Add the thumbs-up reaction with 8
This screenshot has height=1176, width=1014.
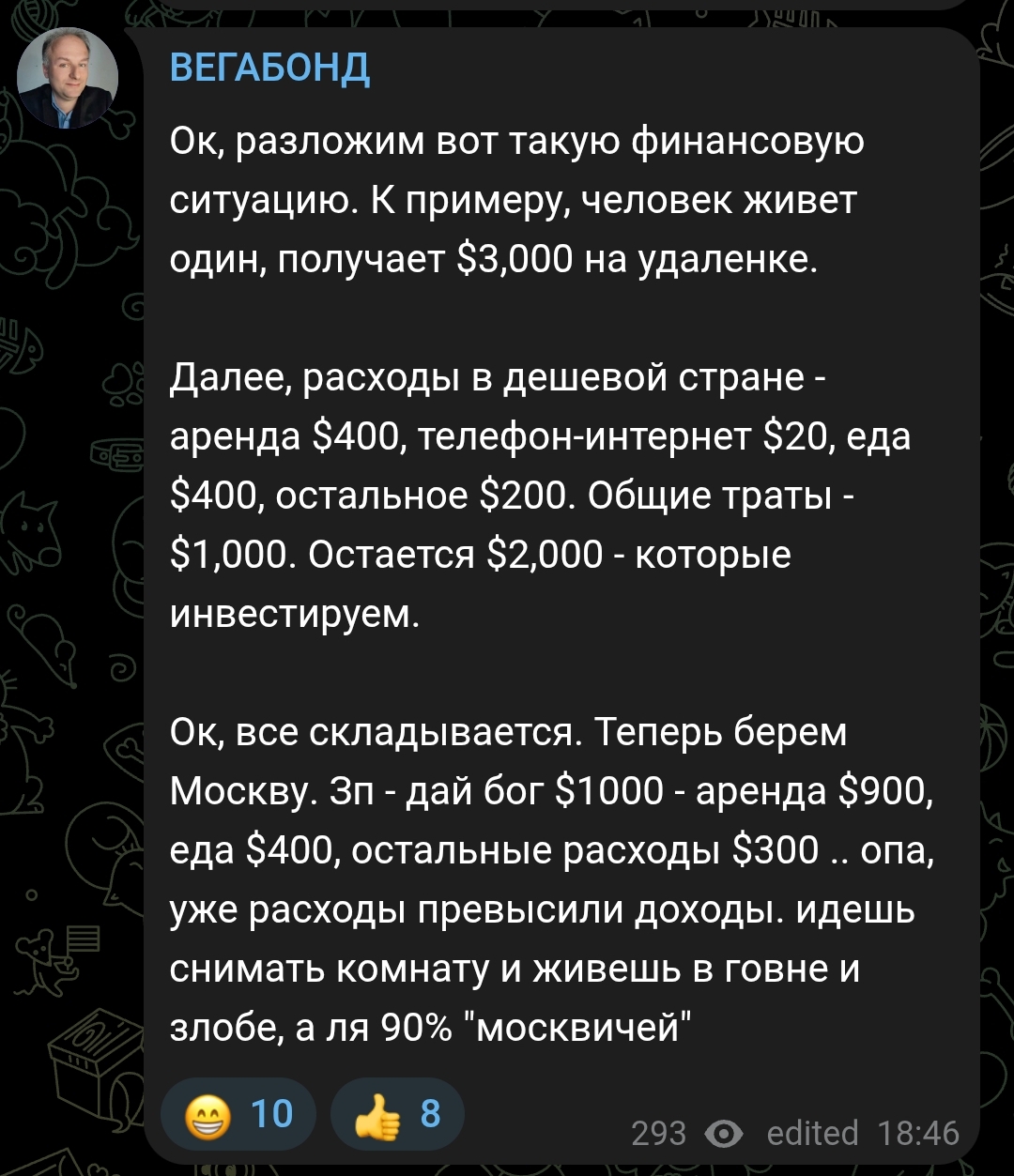point(398,1114)
